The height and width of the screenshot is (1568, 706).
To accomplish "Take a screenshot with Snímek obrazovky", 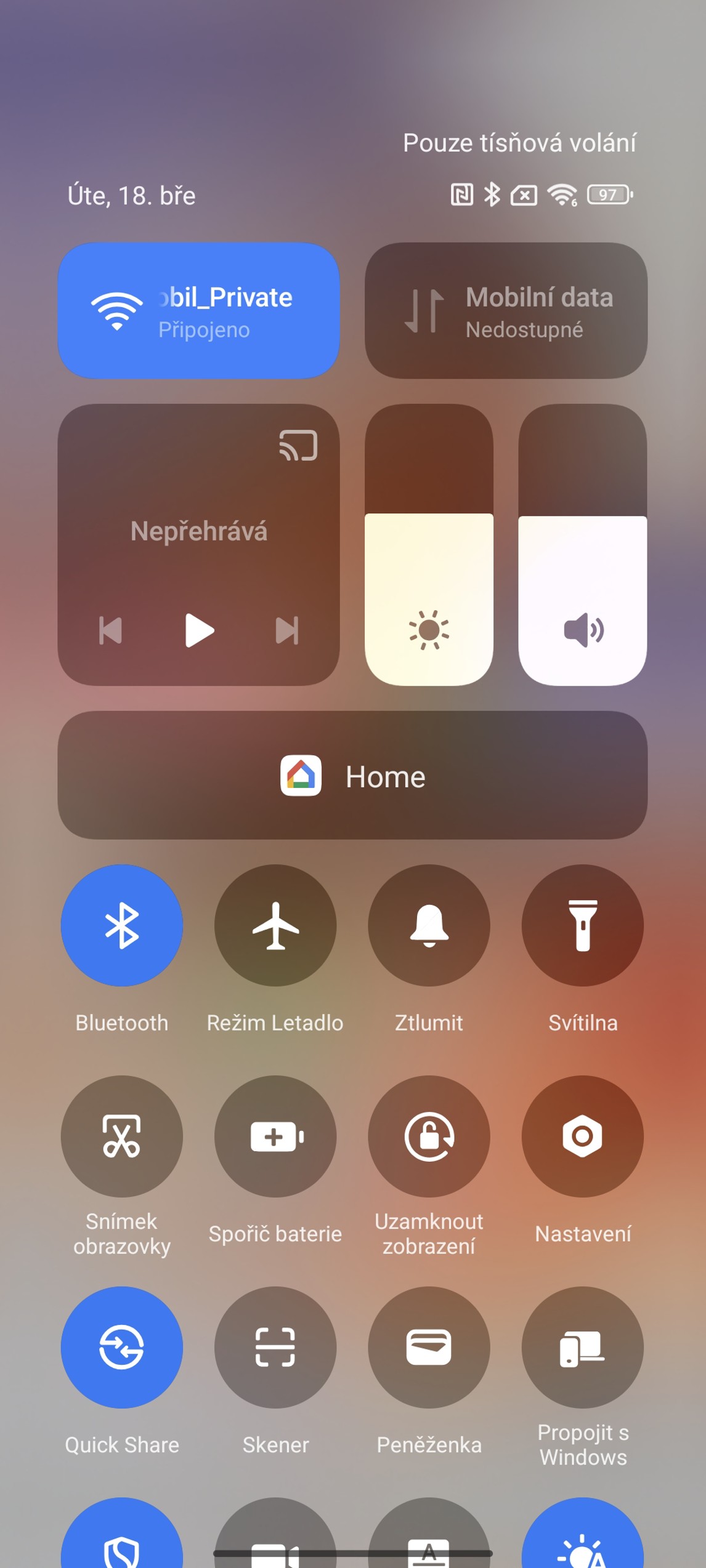I will click(122, 1136).
